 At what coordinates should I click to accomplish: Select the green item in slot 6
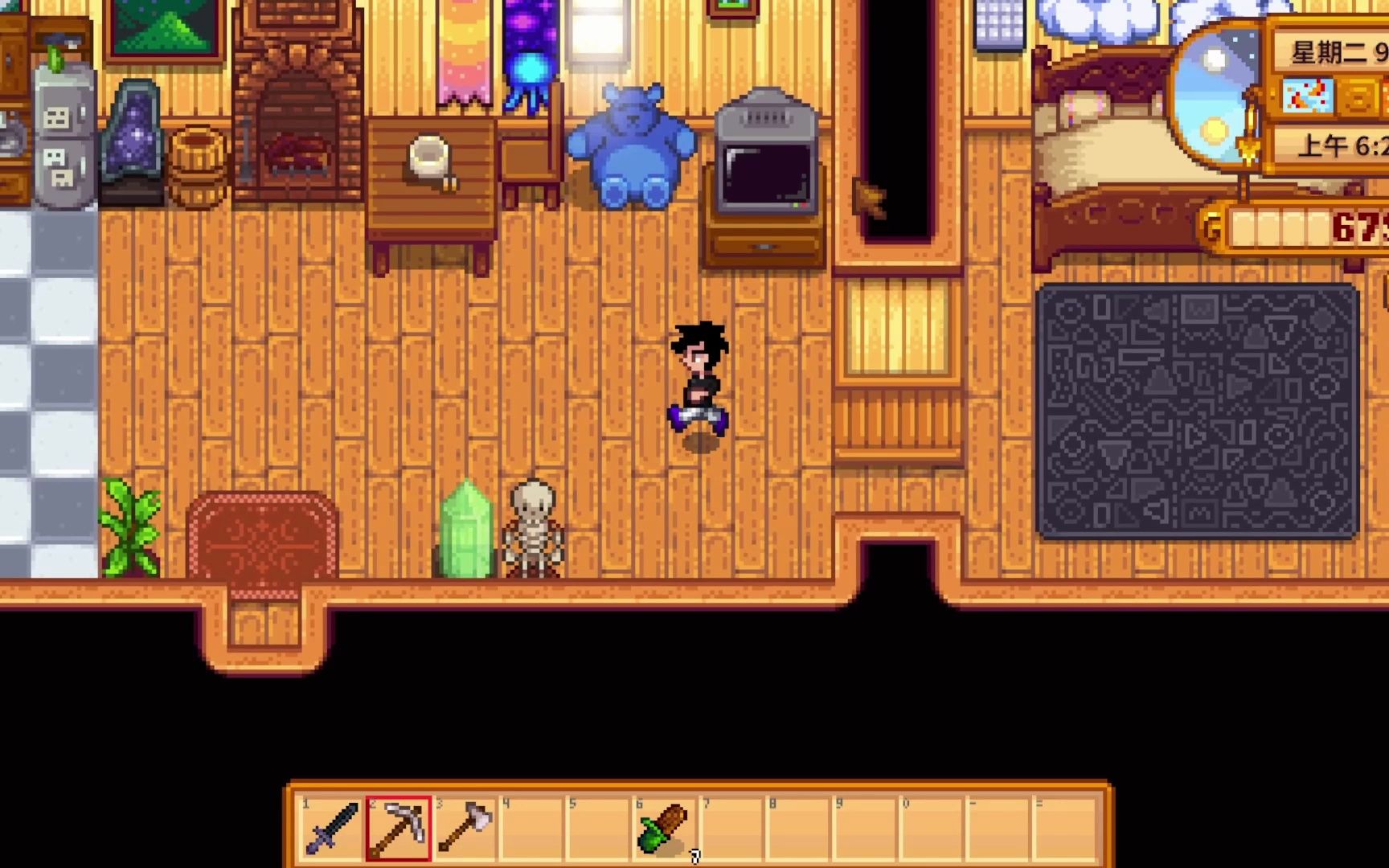coord(664,828)
